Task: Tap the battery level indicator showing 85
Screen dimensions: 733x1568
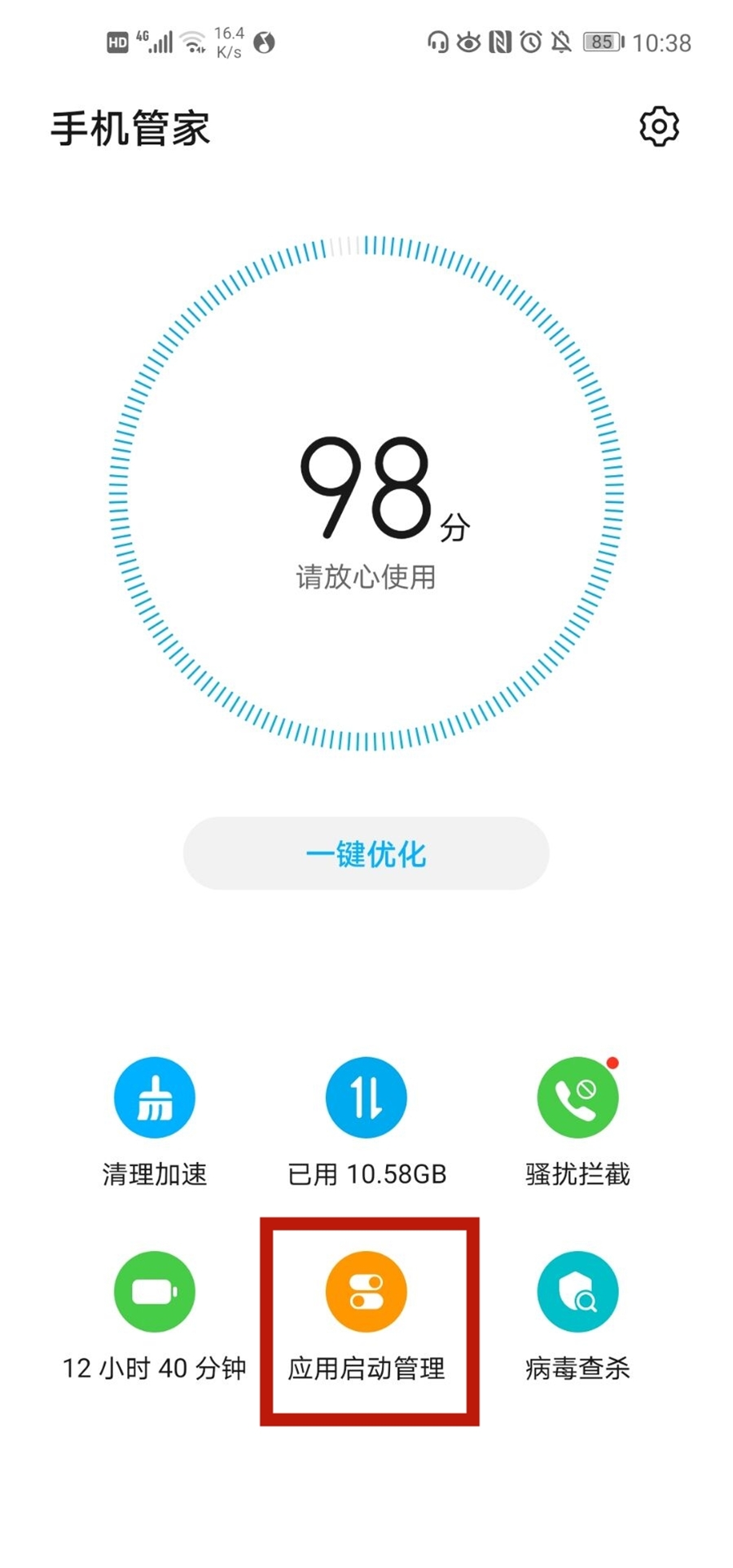Action: click(x=600, y=43)
